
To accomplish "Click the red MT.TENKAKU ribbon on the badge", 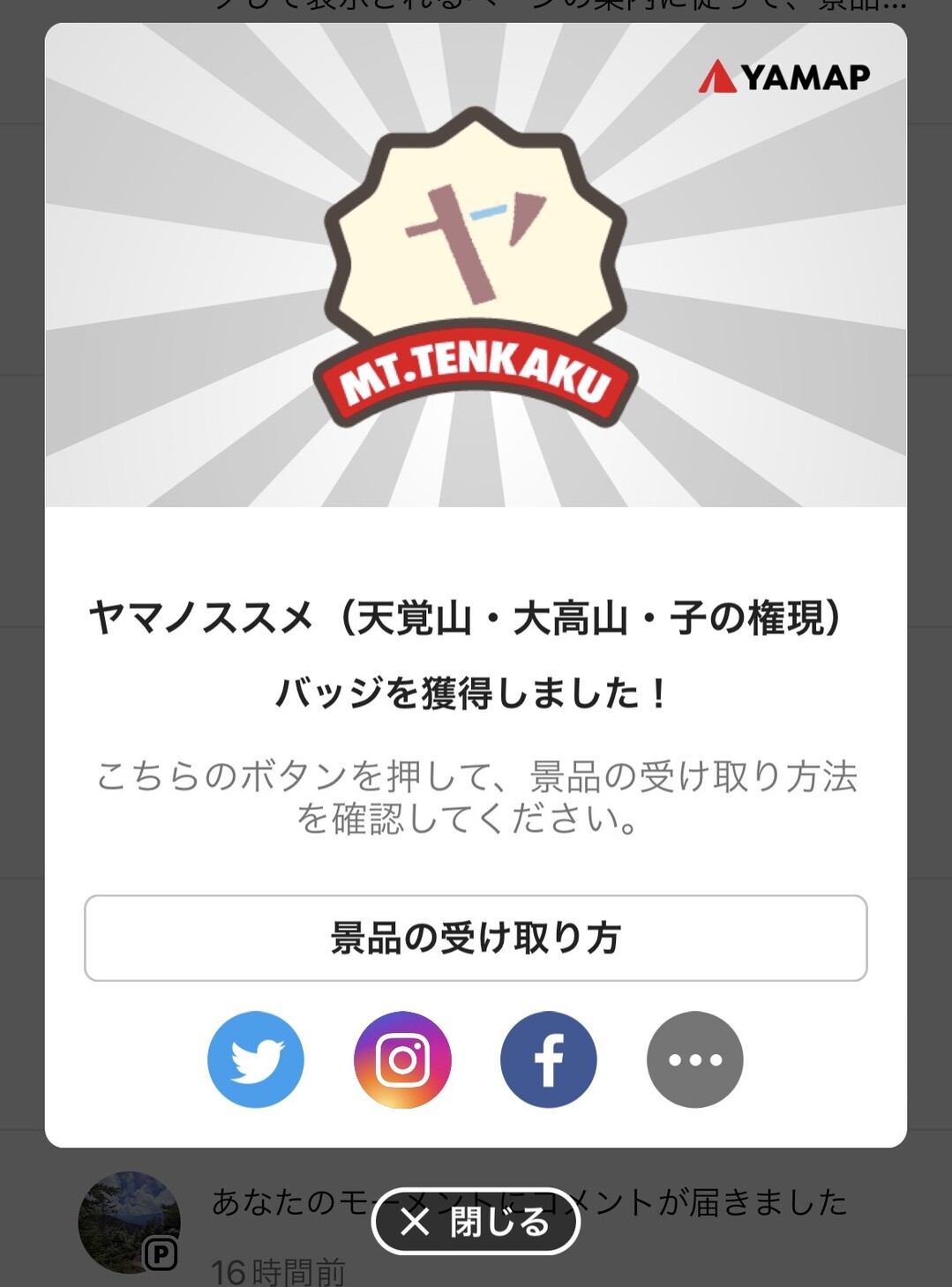I will (476, 377).
